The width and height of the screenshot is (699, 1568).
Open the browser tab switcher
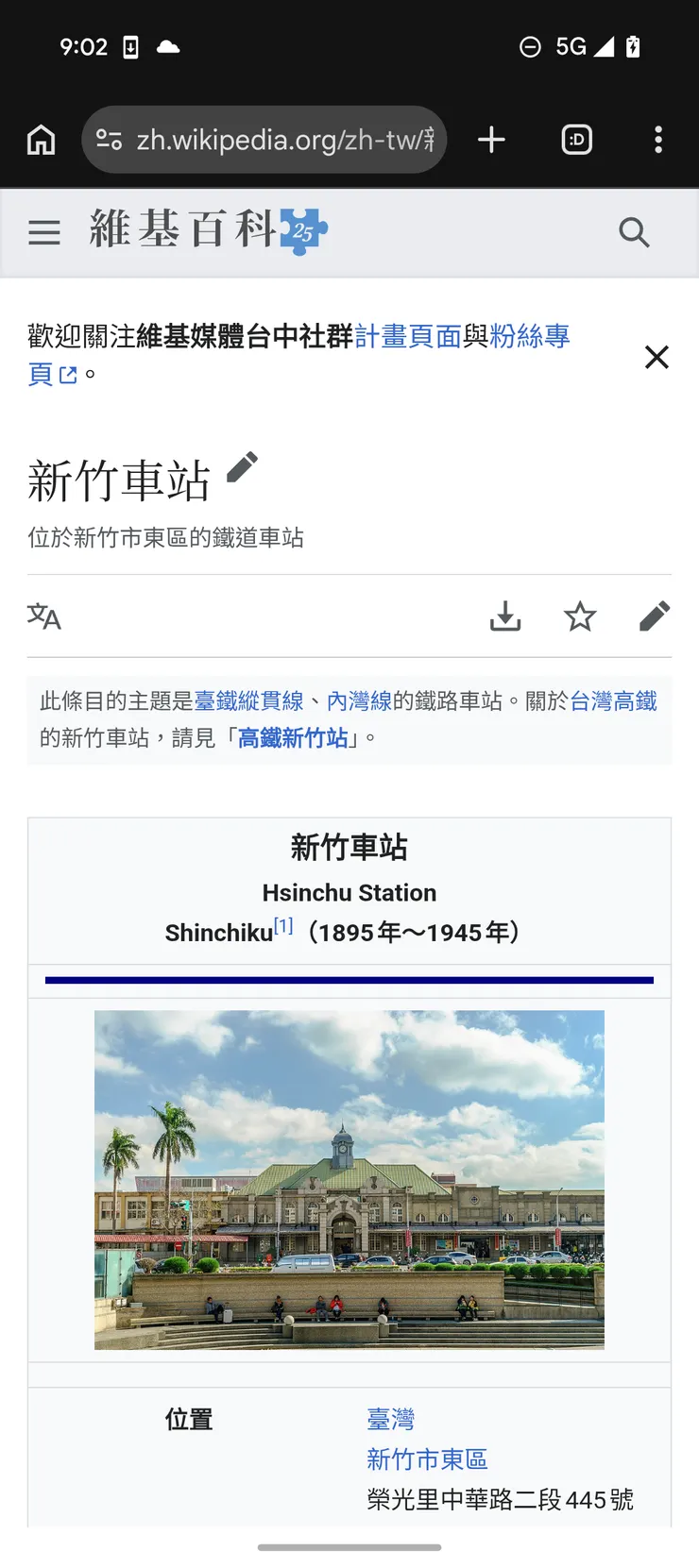pos(576,139)
